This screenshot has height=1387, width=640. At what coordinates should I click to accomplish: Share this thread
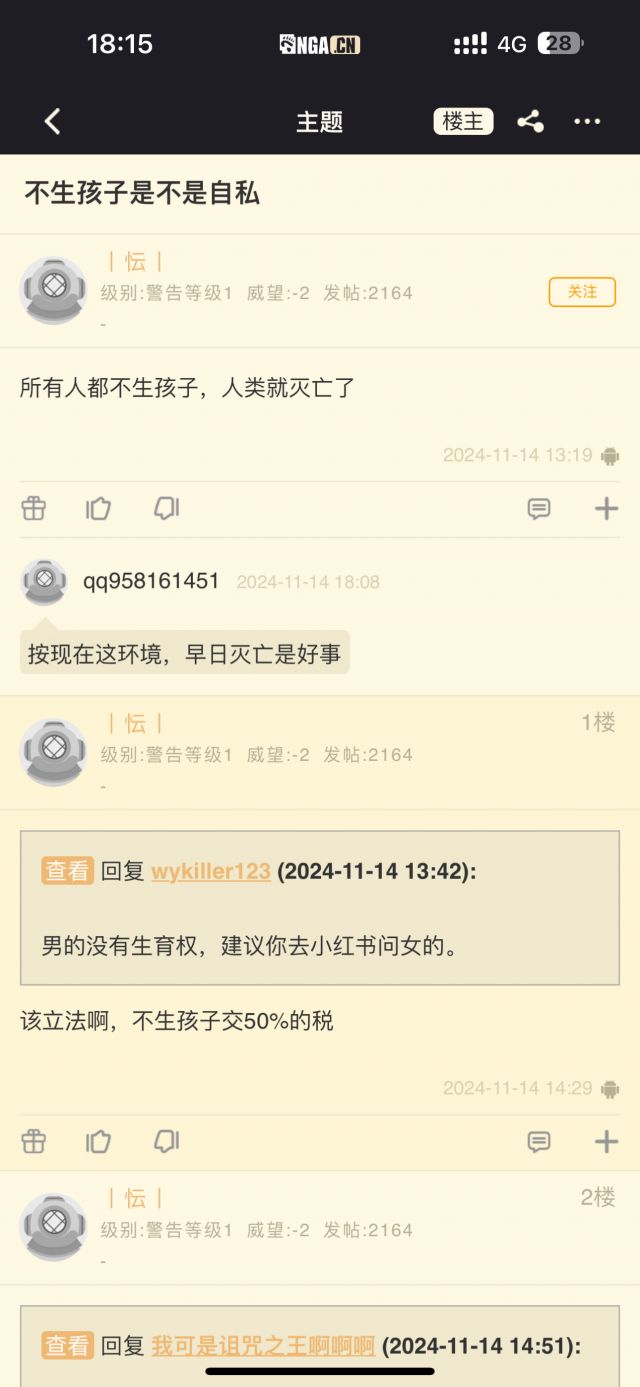(530, 122)
